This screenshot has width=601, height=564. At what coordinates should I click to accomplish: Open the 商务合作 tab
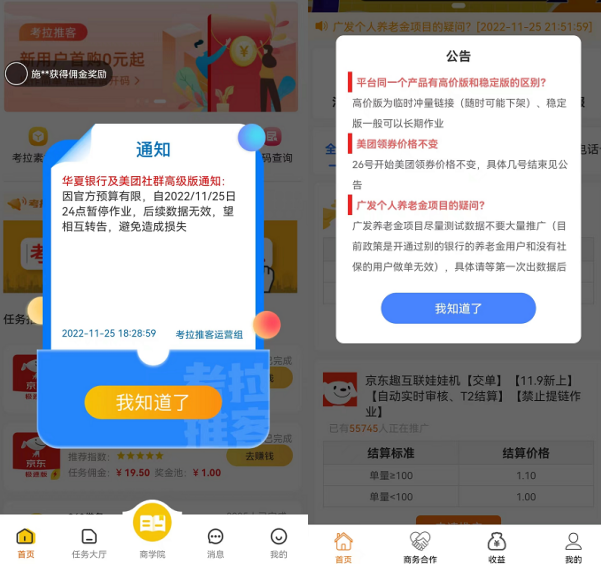point(420,547)
